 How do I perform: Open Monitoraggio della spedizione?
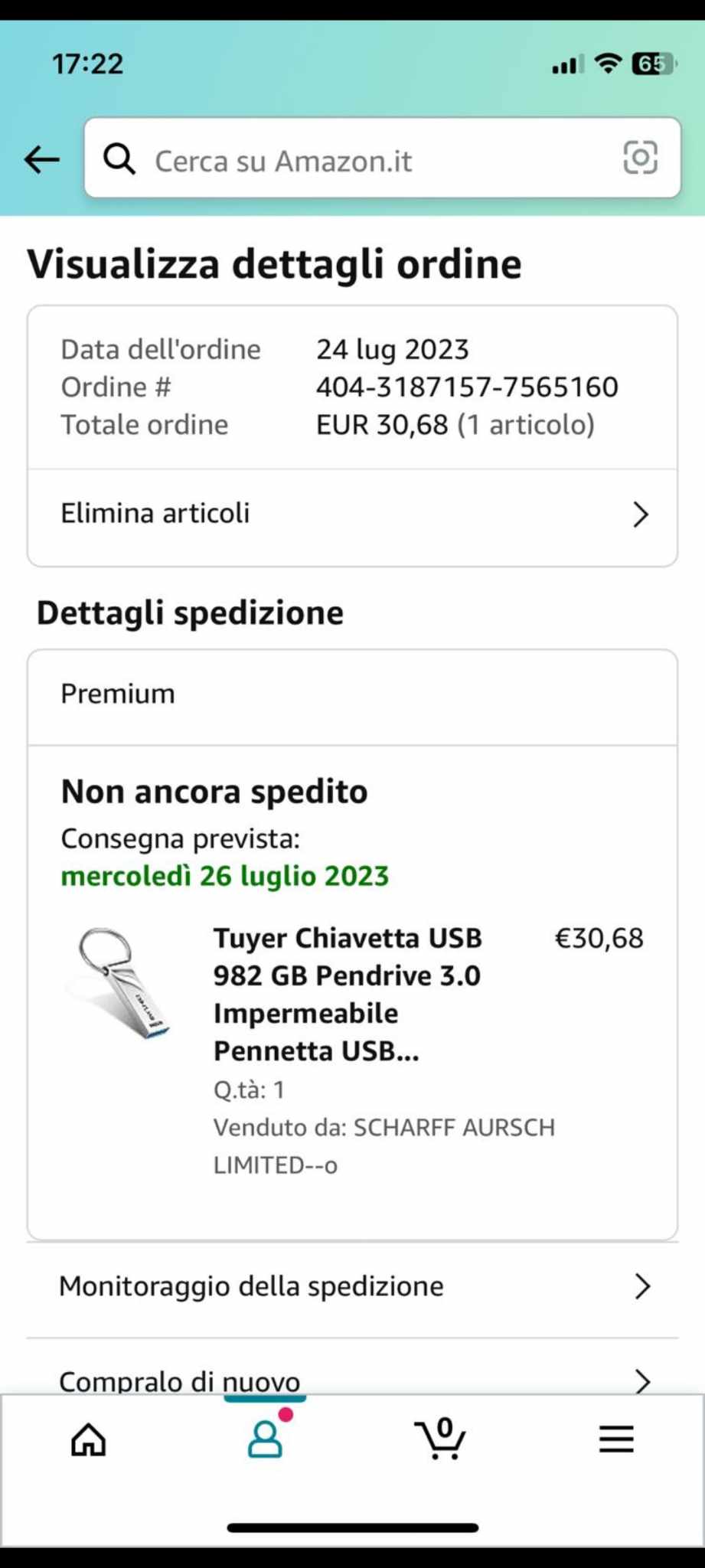point(352,1287)
